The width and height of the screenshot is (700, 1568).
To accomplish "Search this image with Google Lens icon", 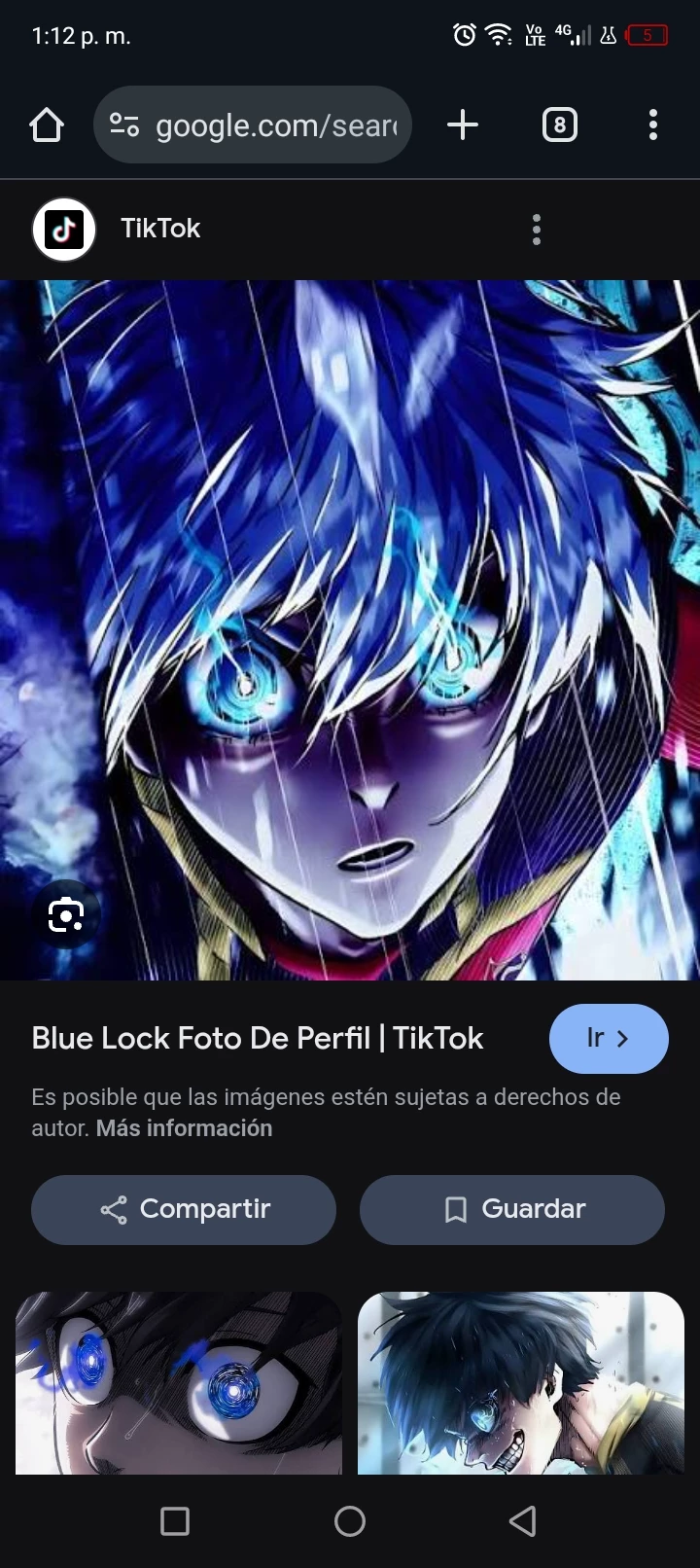I will [x=65, y=914].
